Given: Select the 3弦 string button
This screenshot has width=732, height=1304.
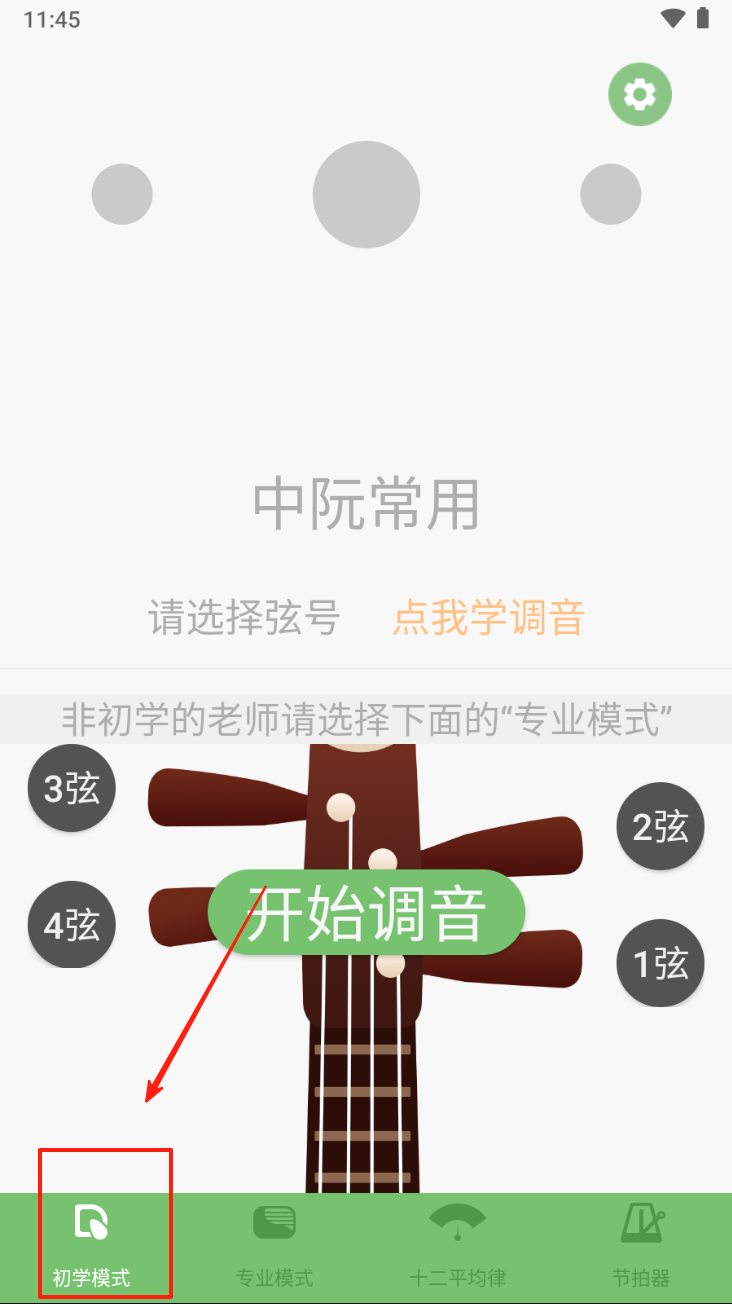Looking at the screenshot, I should (72, 788).
